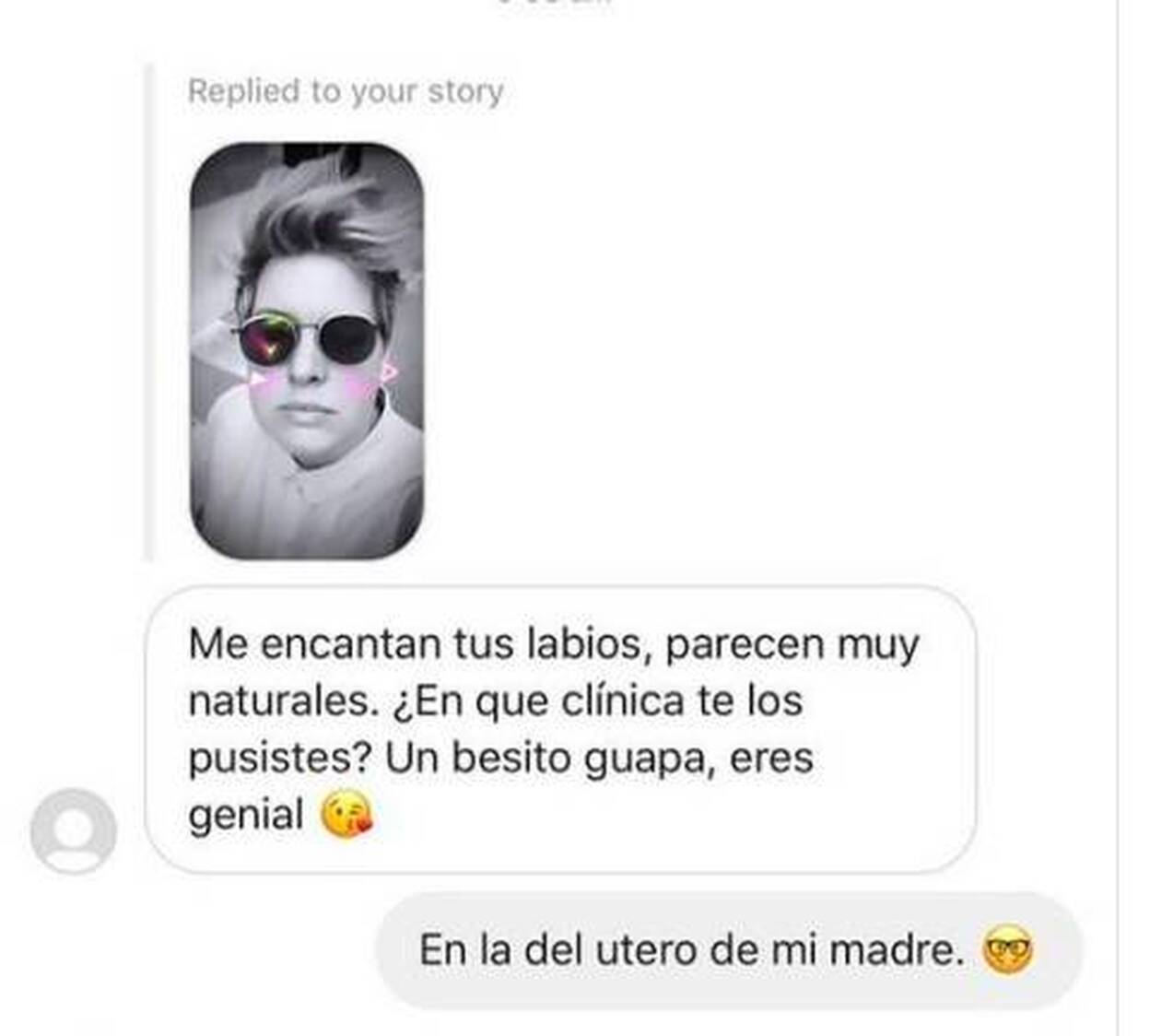This screenshot has height=1036, width=1150.
Task: Open the sender's profile avatar
Action: pyautogui.click(x=73, y=830)
